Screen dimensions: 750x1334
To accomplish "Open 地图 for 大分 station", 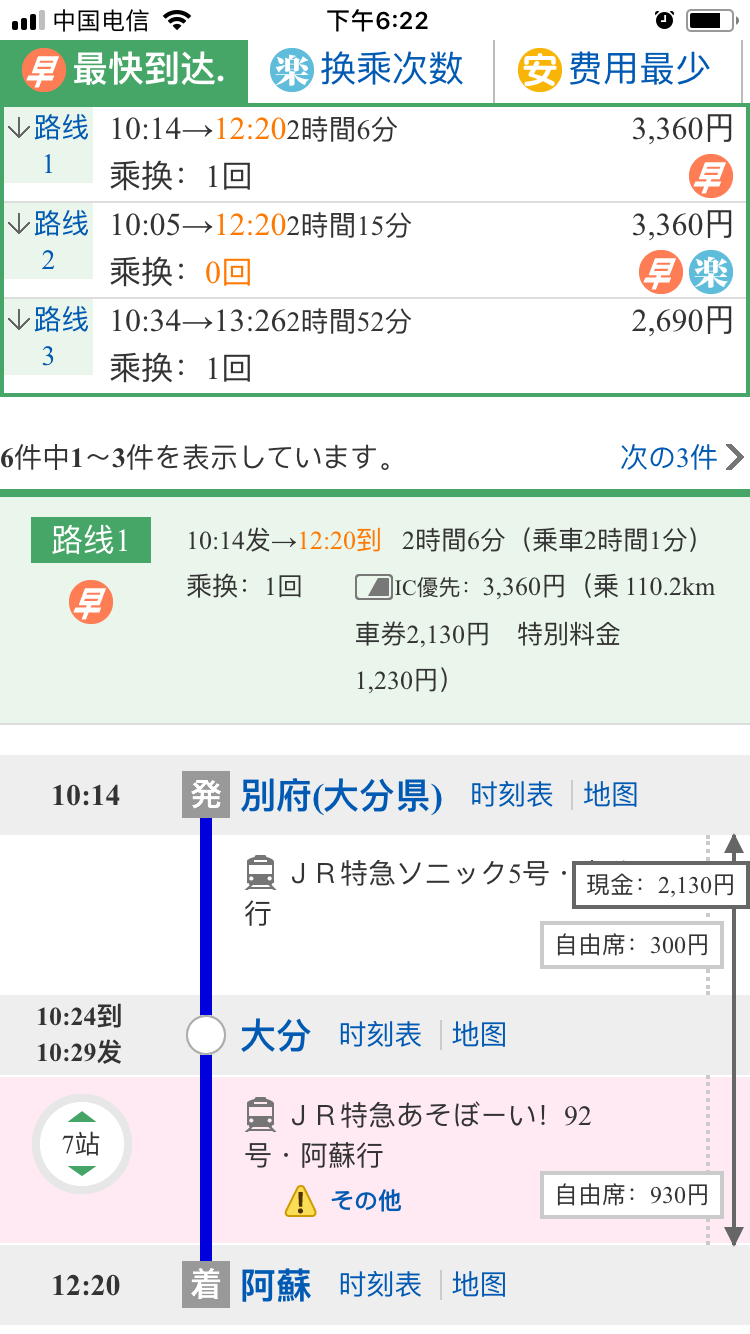I will point(479,1035).
